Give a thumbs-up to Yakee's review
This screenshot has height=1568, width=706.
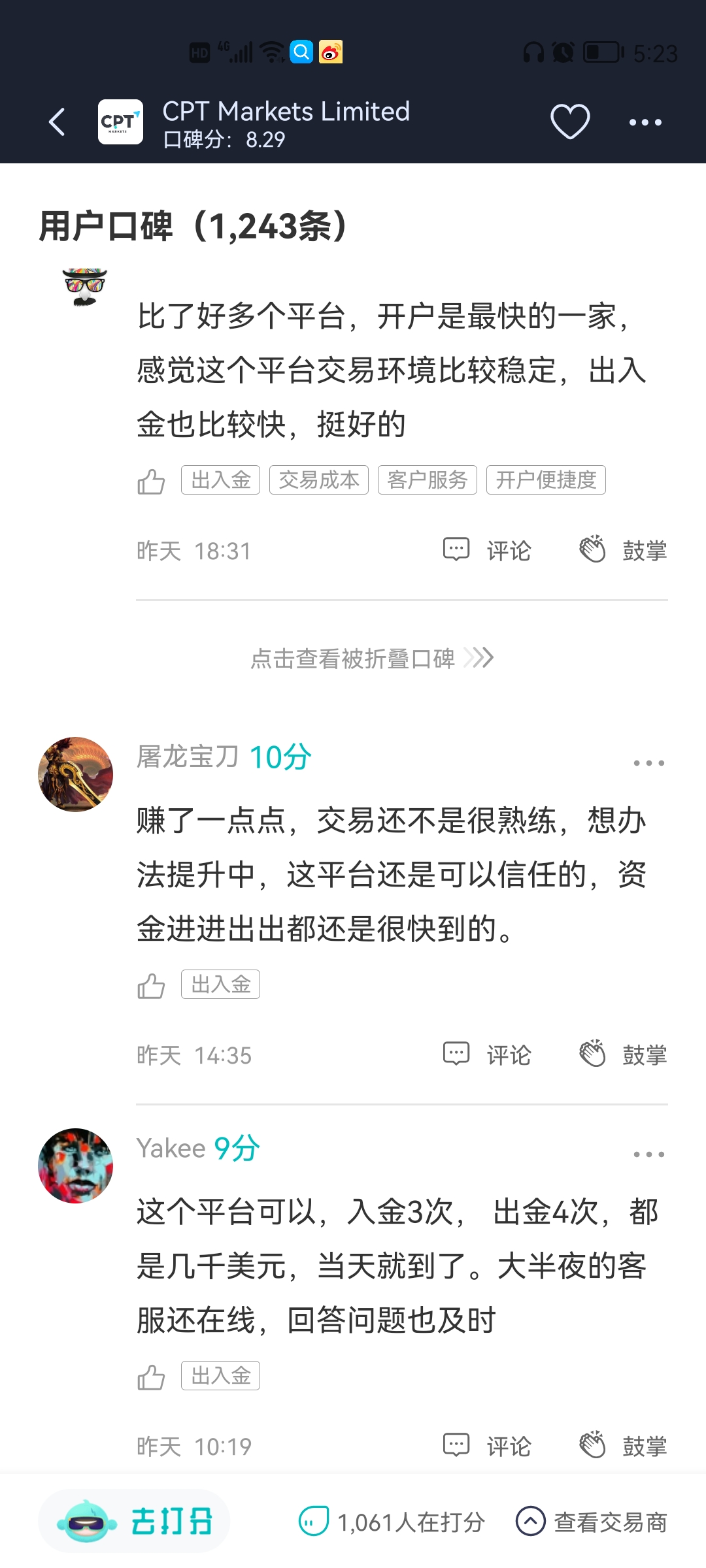tap(151, 1377)
